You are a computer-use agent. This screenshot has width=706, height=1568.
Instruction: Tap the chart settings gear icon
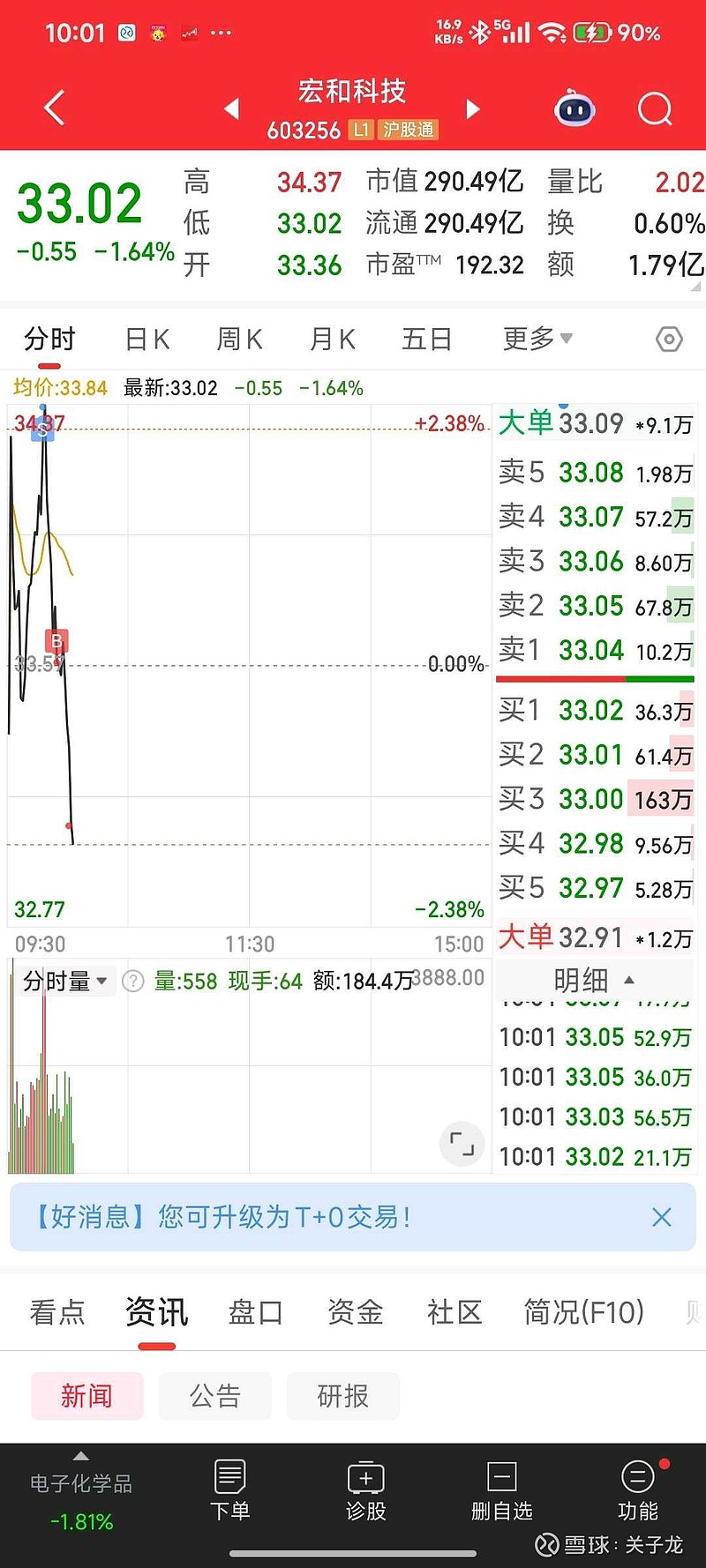coord(669,339)
